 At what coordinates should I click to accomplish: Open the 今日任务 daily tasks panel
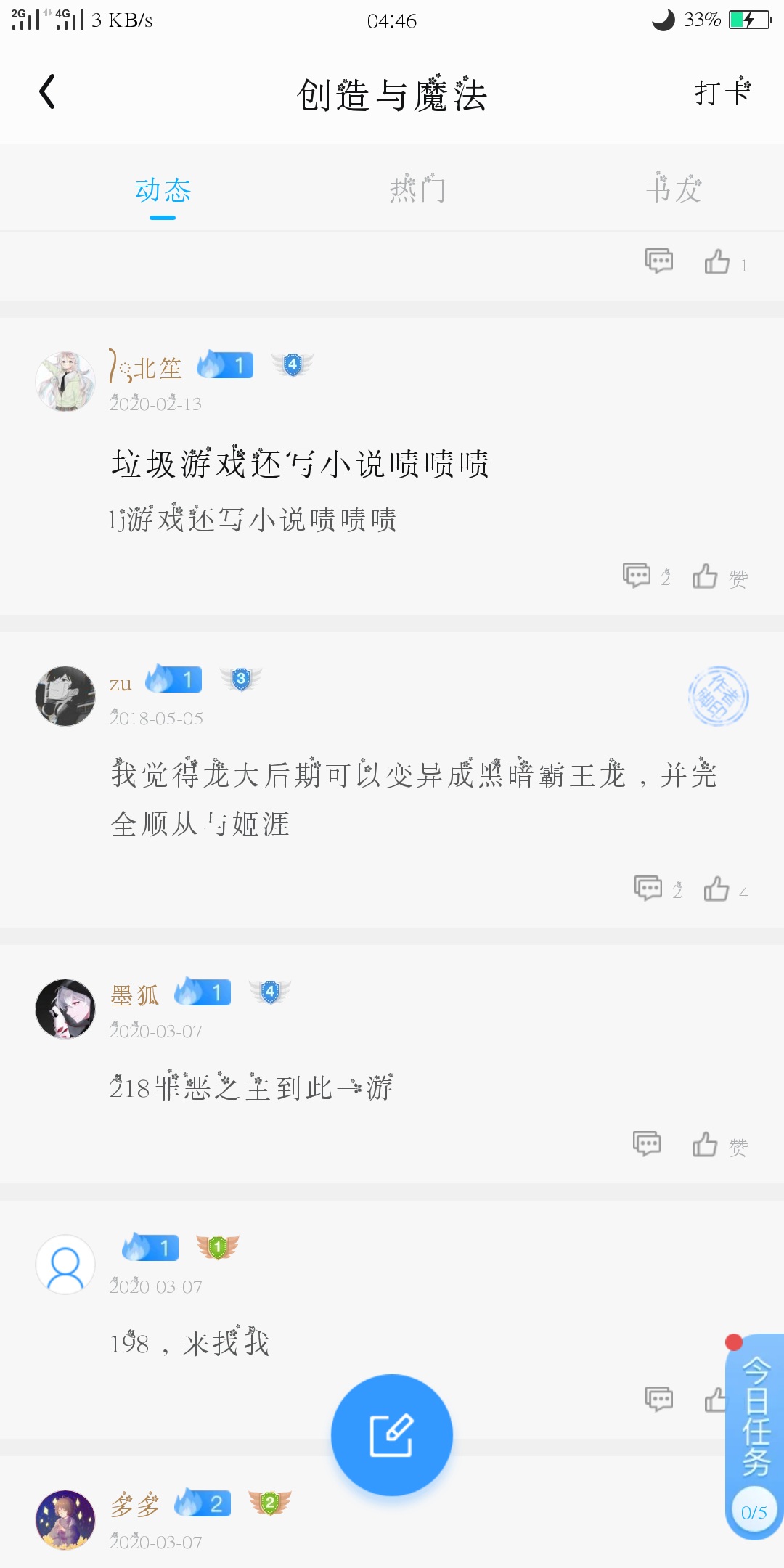pyautogui.click(x=755, y=1436)
